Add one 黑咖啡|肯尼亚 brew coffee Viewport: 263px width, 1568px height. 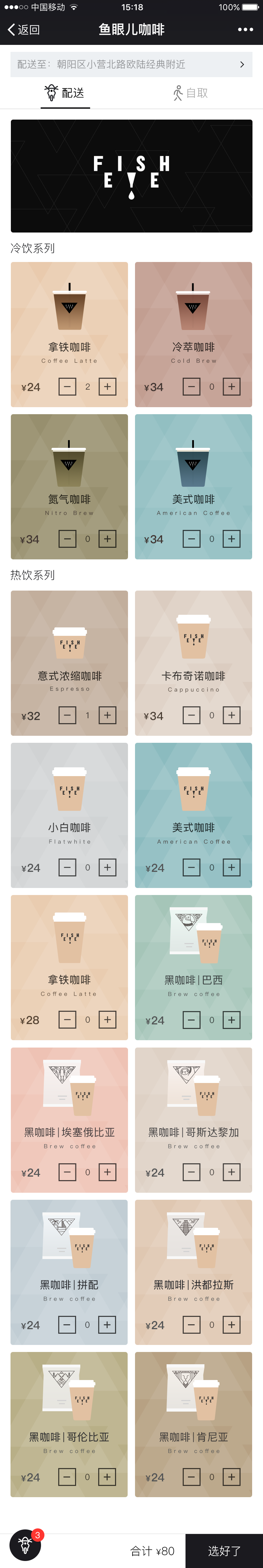tap(231, 1477)
